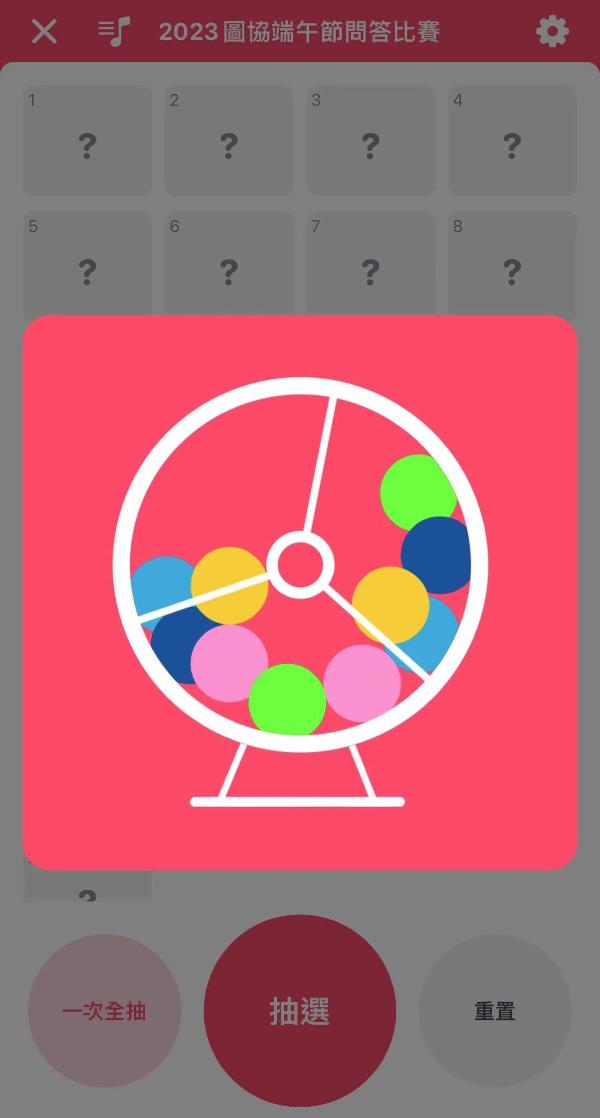
Task: Open the settings gear
Action: [552, 31]
